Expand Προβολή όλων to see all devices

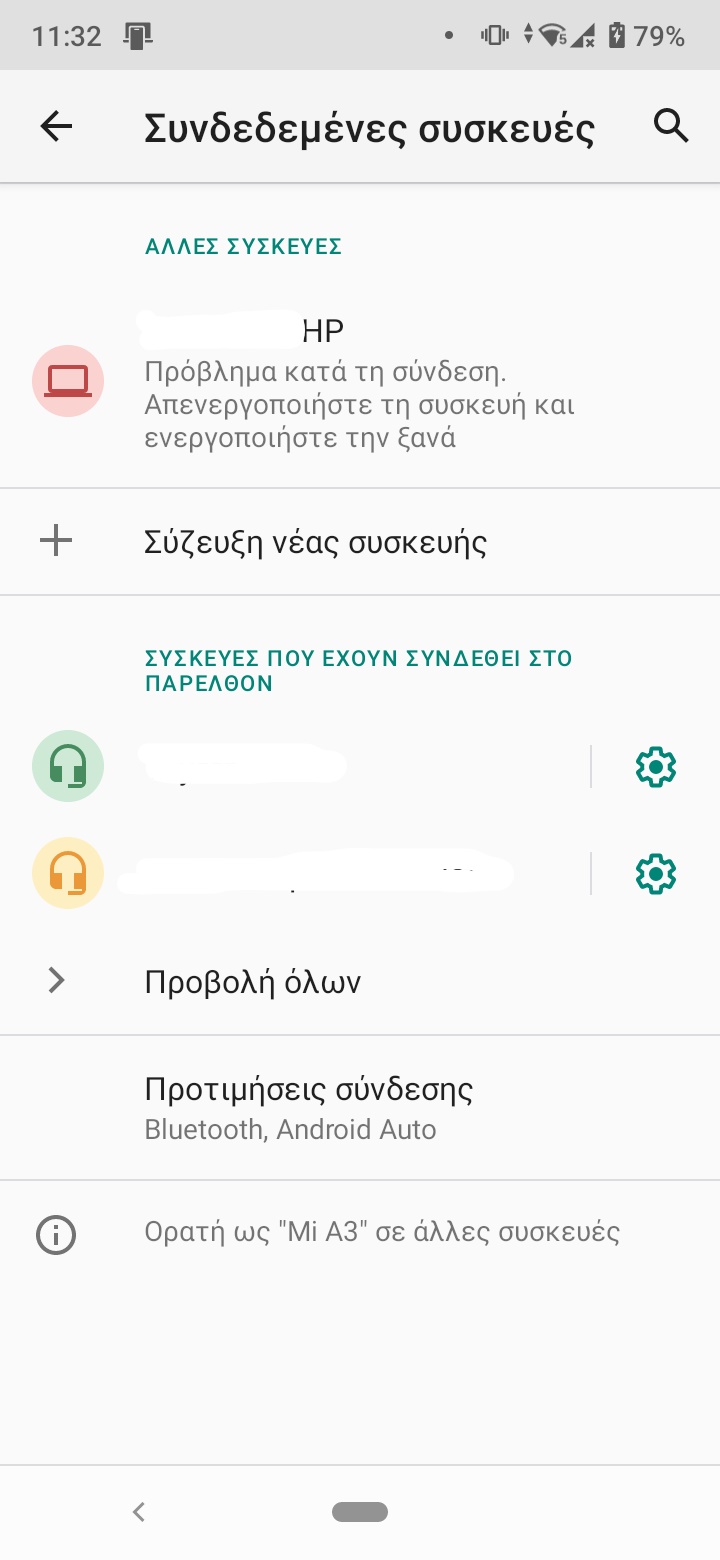pos(252,982)
